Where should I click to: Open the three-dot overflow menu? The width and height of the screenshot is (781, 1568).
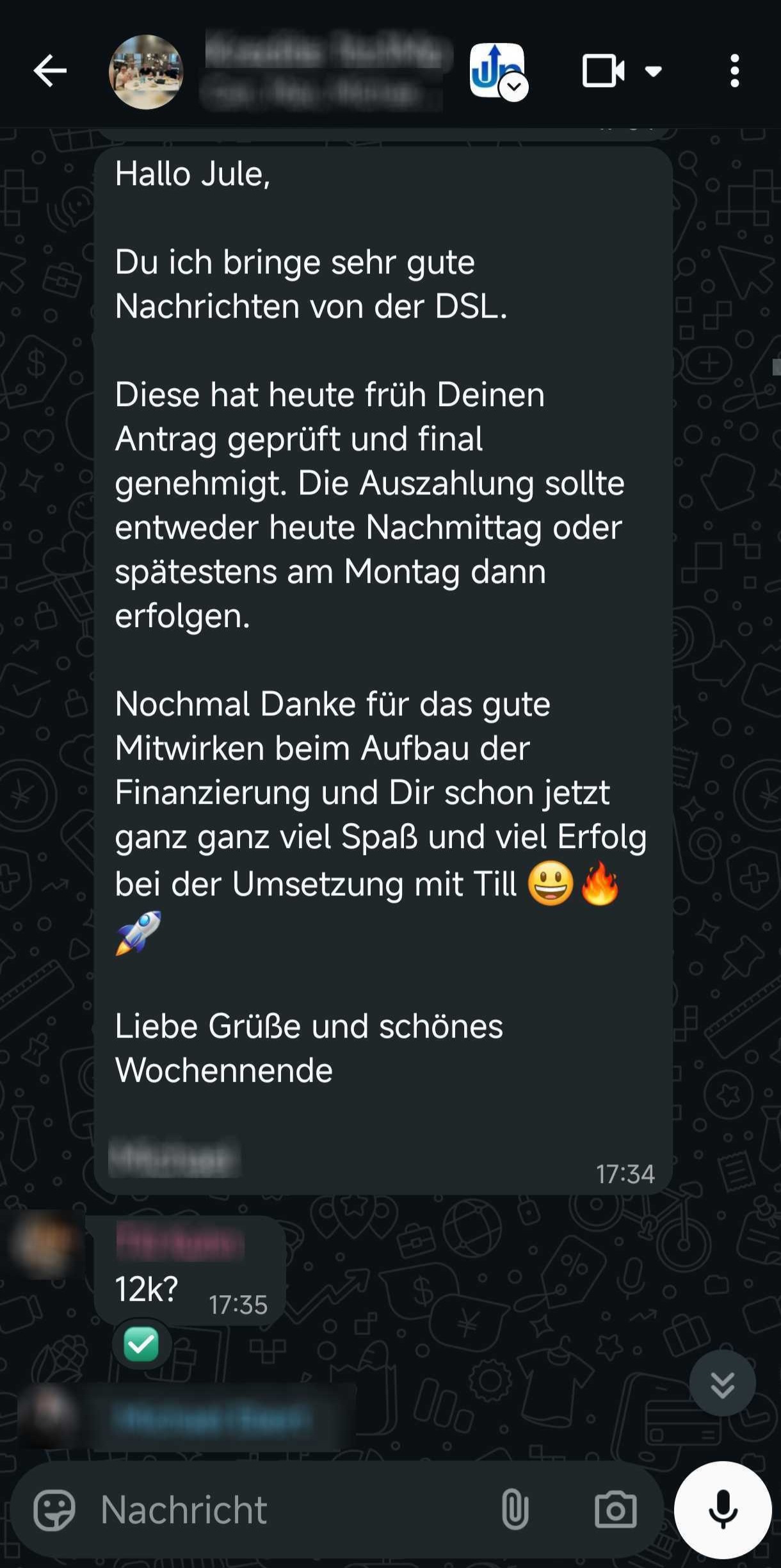(734, 70)
